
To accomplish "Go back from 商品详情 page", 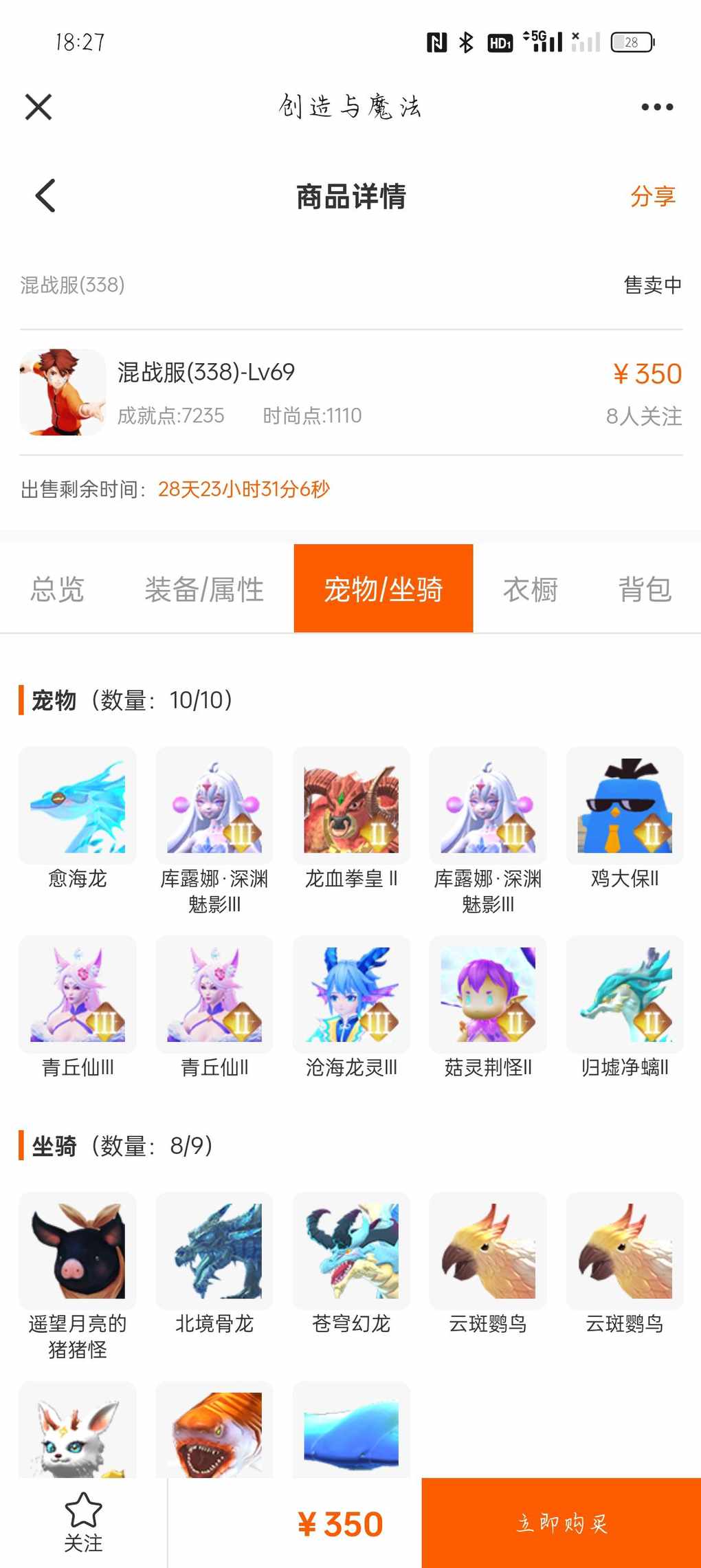I will [x=45, y=196].
